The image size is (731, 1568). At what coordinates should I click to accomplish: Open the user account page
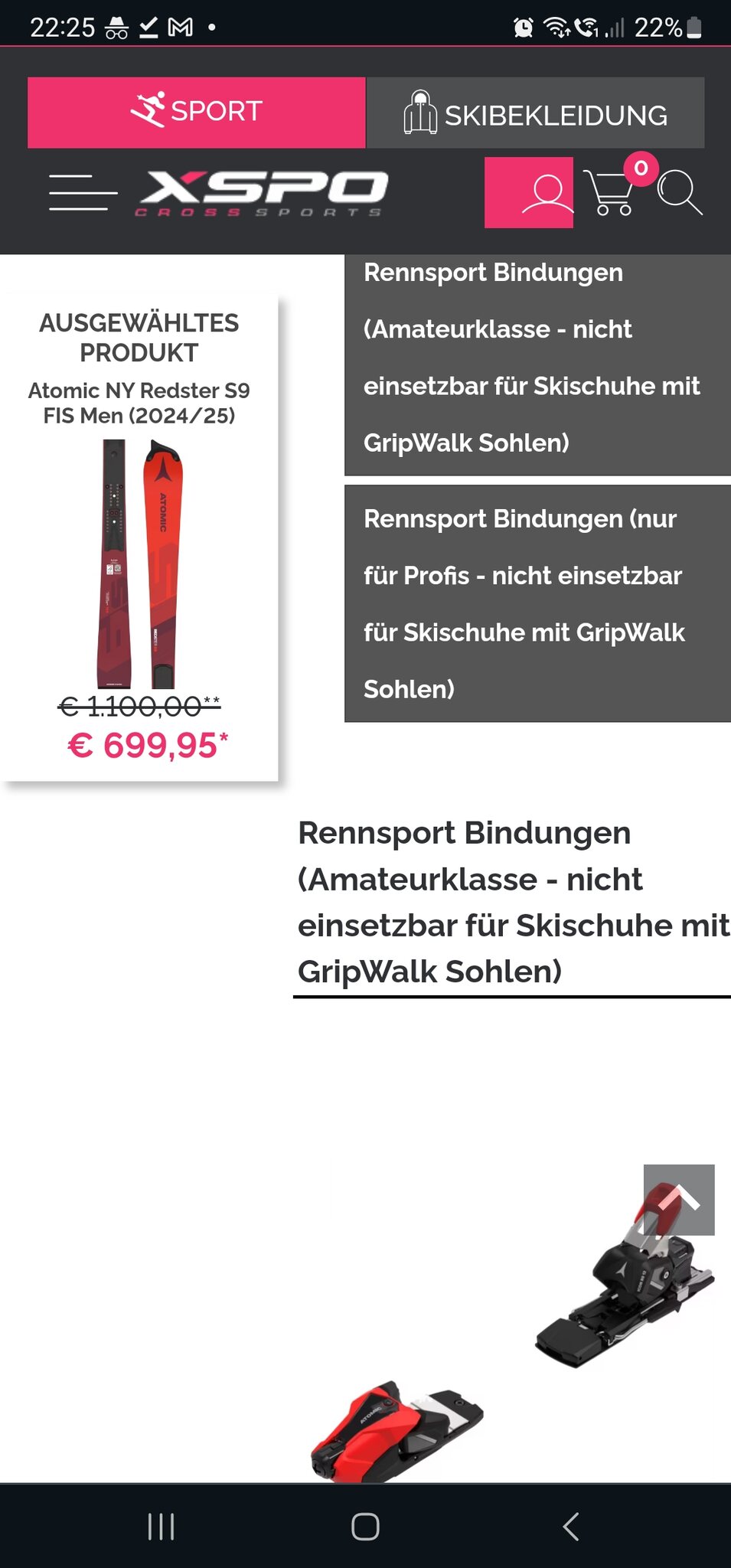pyautogui.click(x=529, y=193)
